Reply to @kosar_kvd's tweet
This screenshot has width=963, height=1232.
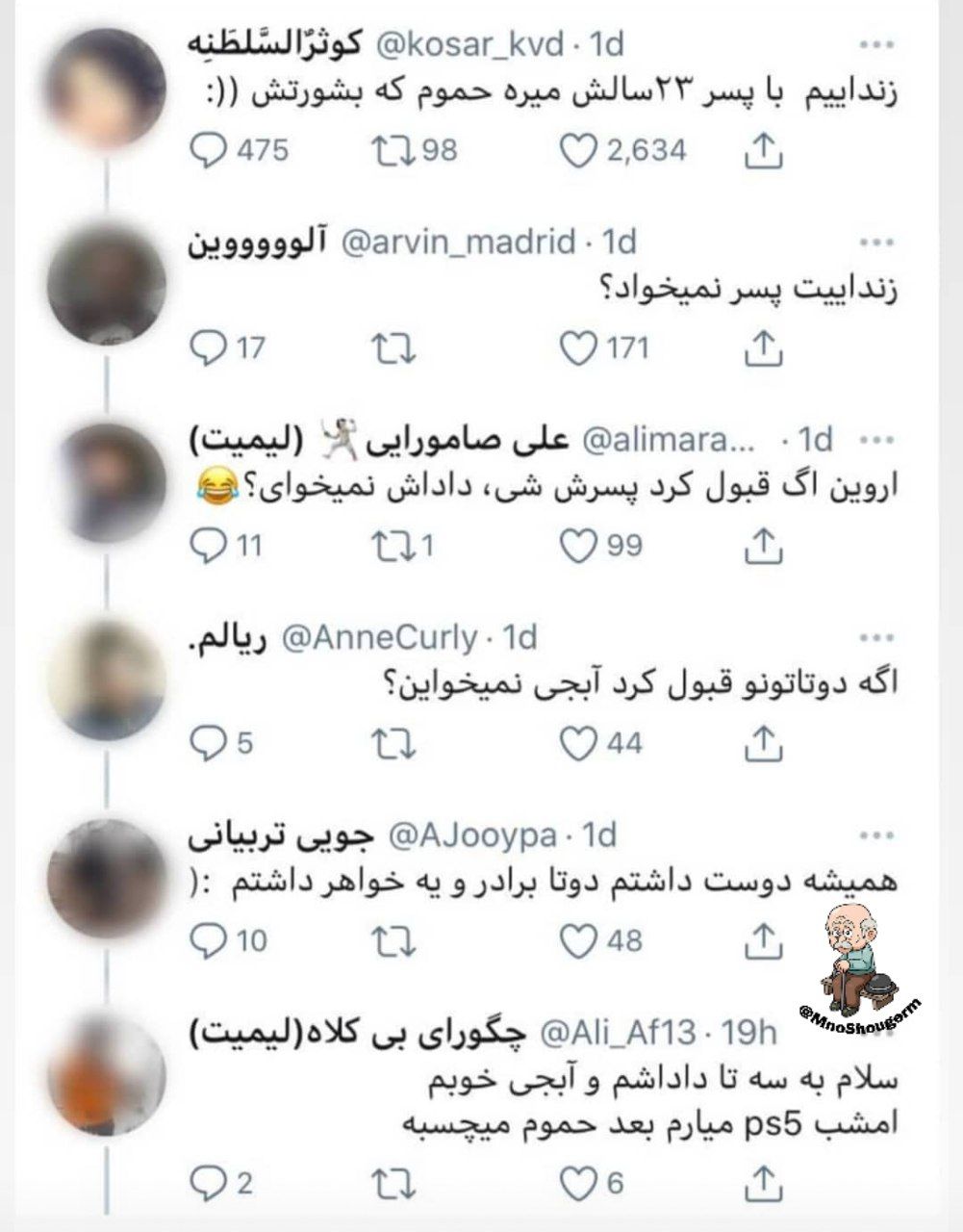click(x=208, y=150)
